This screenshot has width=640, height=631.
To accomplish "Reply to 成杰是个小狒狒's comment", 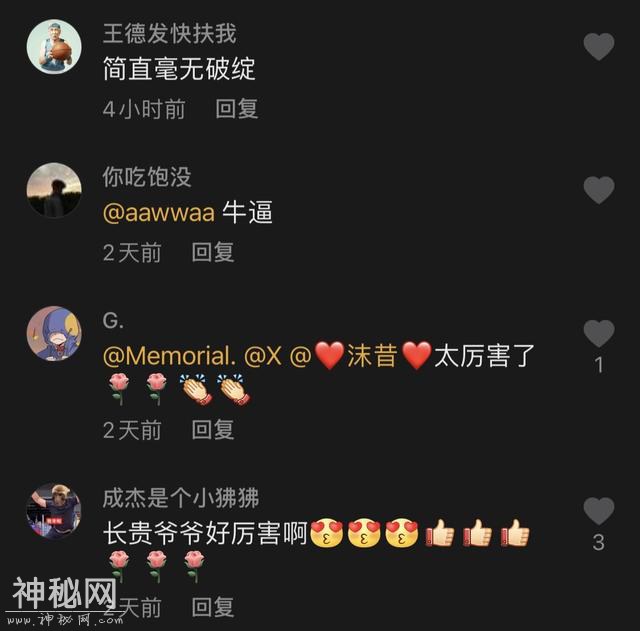I will click(x=213, y=607).
